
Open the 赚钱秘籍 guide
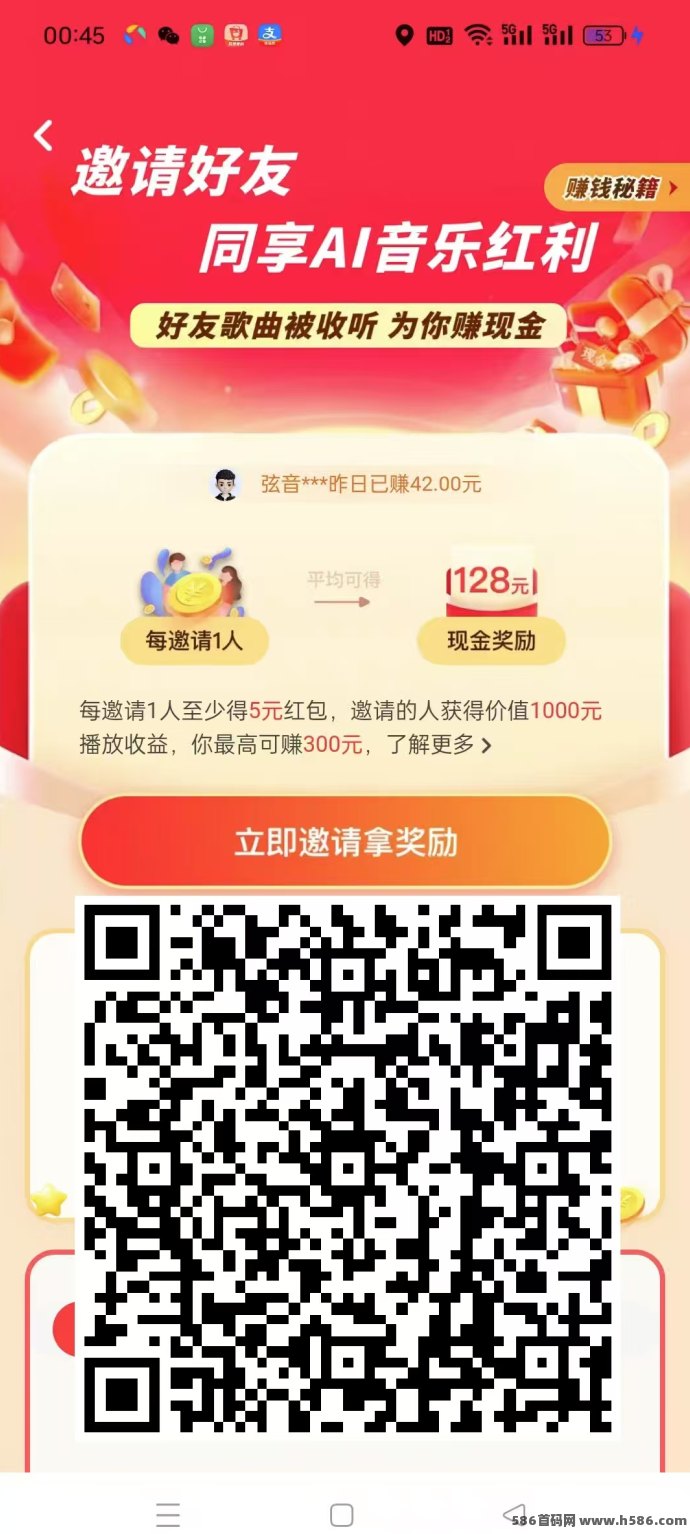(x=615, y=187)
